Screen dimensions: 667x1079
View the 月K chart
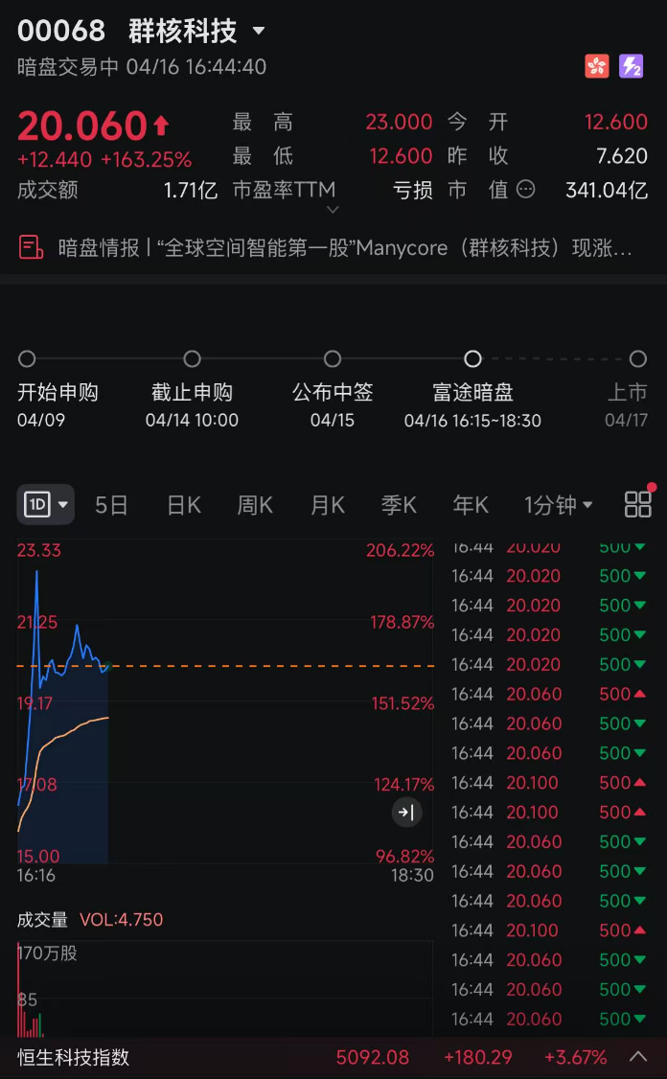click(327, 505)
